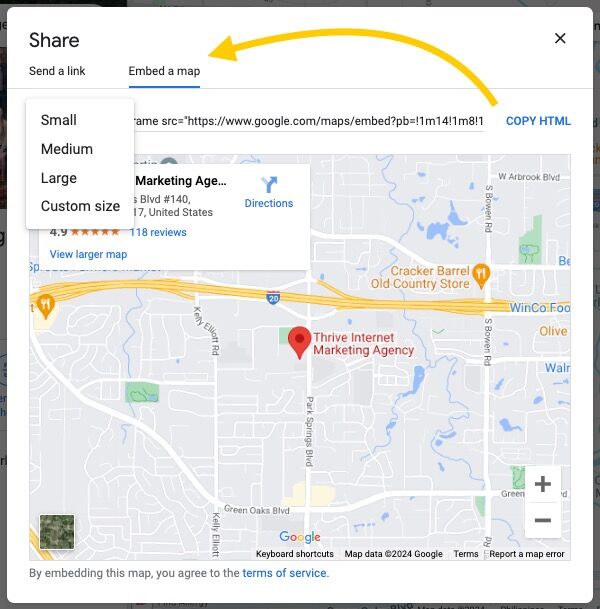
Task: Zoom out of the map
Action: pyautogui.click(x=543, y=520)
